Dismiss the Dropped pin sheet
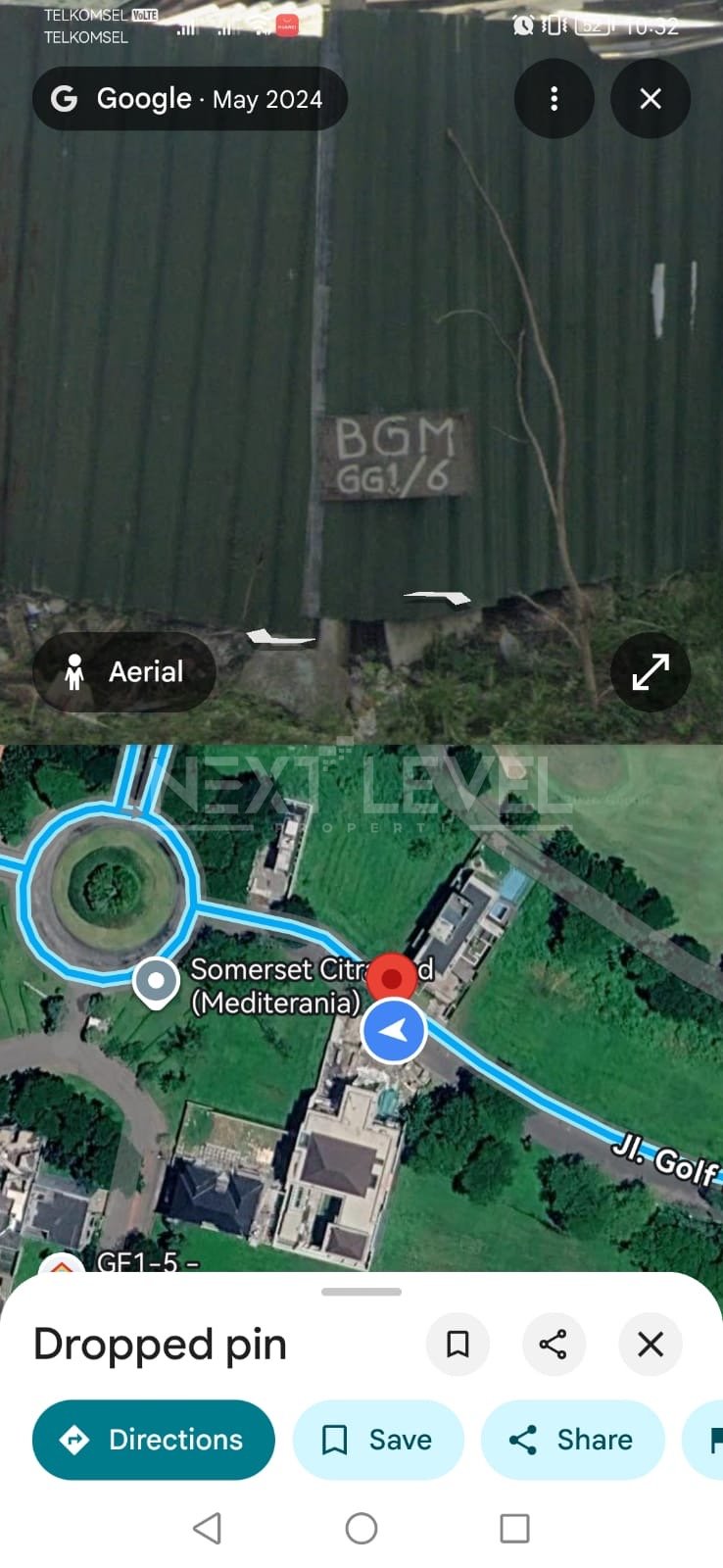Image resolution: width=723 pixels, height=1568 pixels. (x=651, y=1345)
